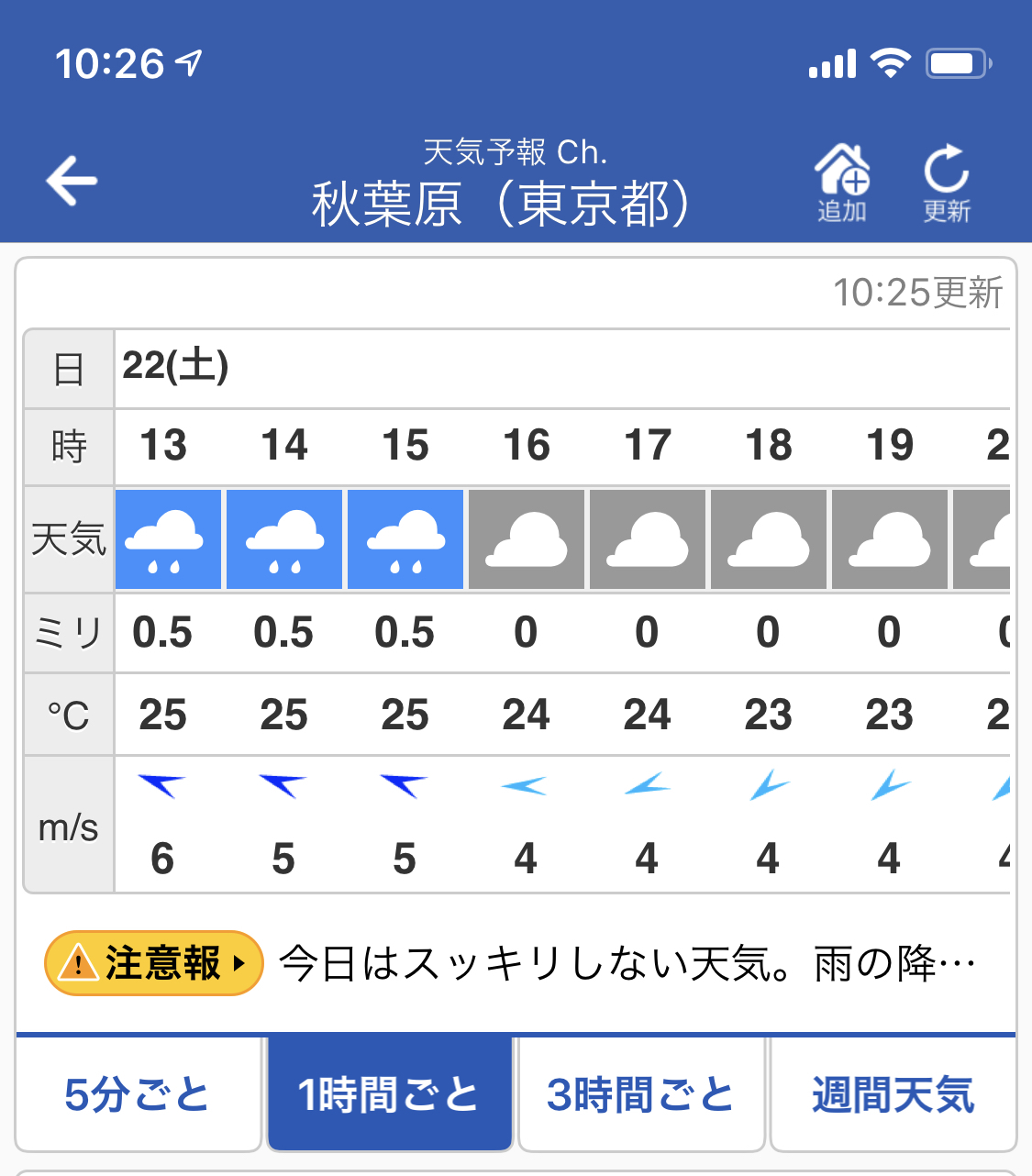Open the 注意報 weather advisory

click(154, 963)
